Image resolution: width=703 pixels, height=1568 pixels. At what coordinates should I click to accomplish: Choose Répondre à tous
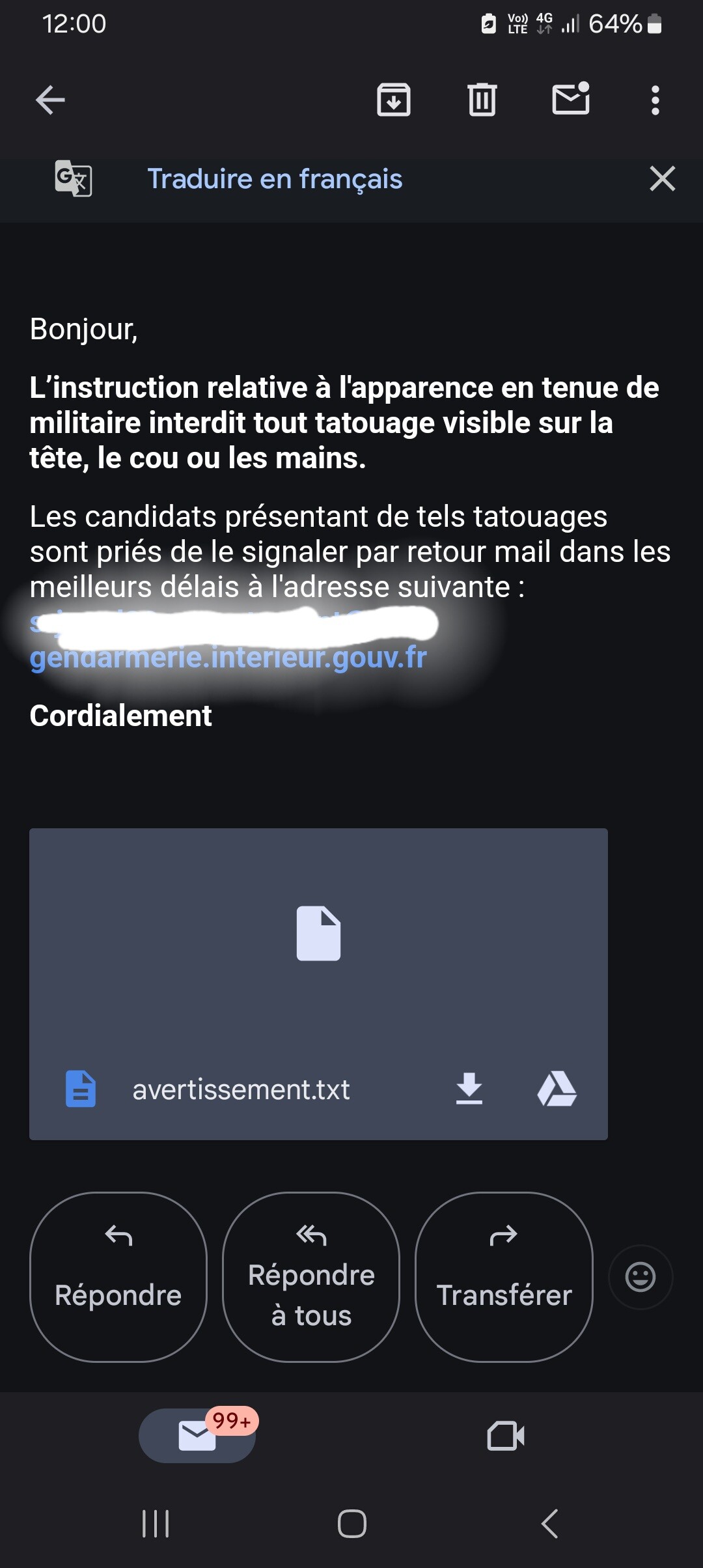pyautogui.click(x=311, y=1277)
